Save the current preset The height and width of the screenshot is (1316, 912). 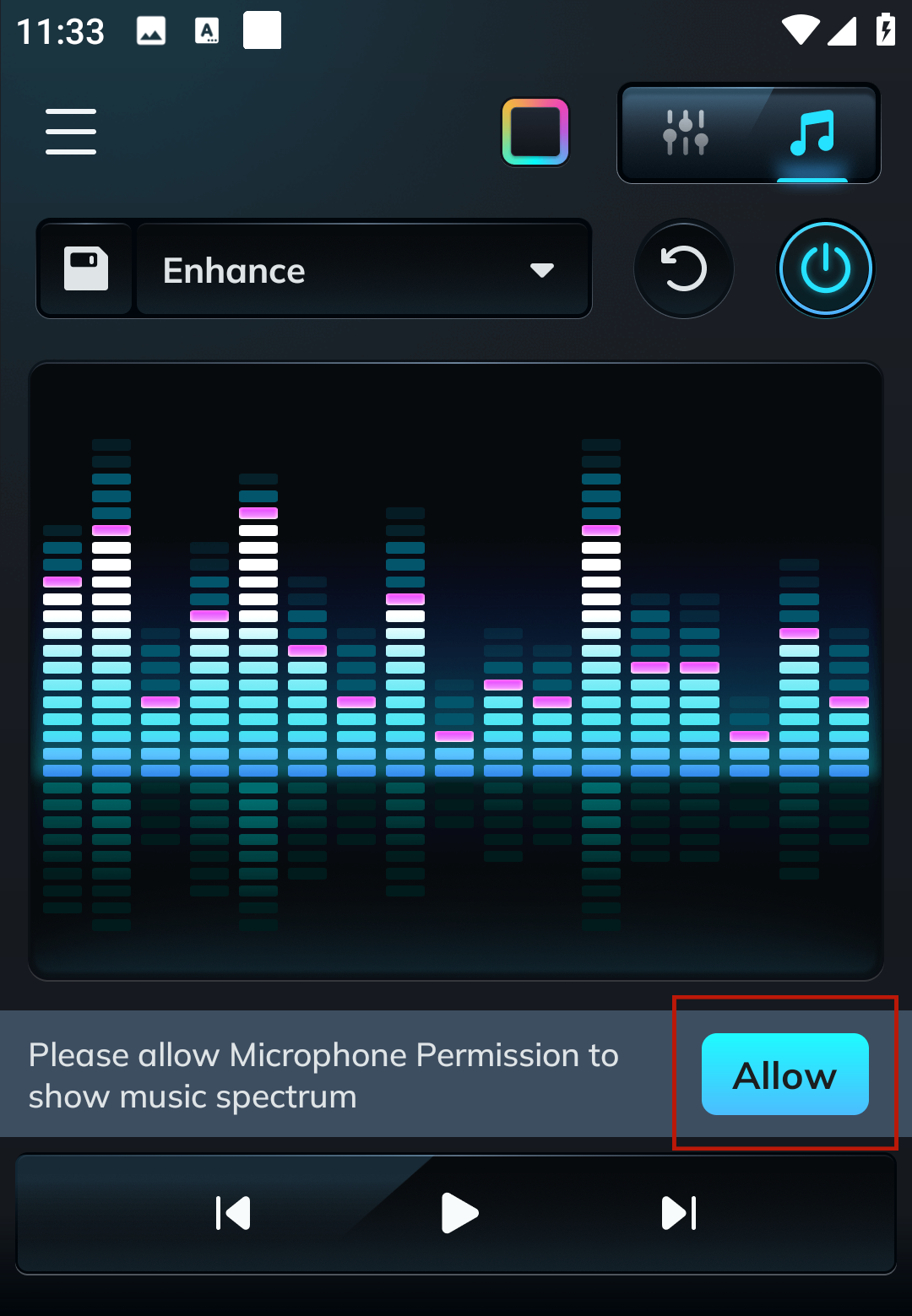click(x=86, y=269)
